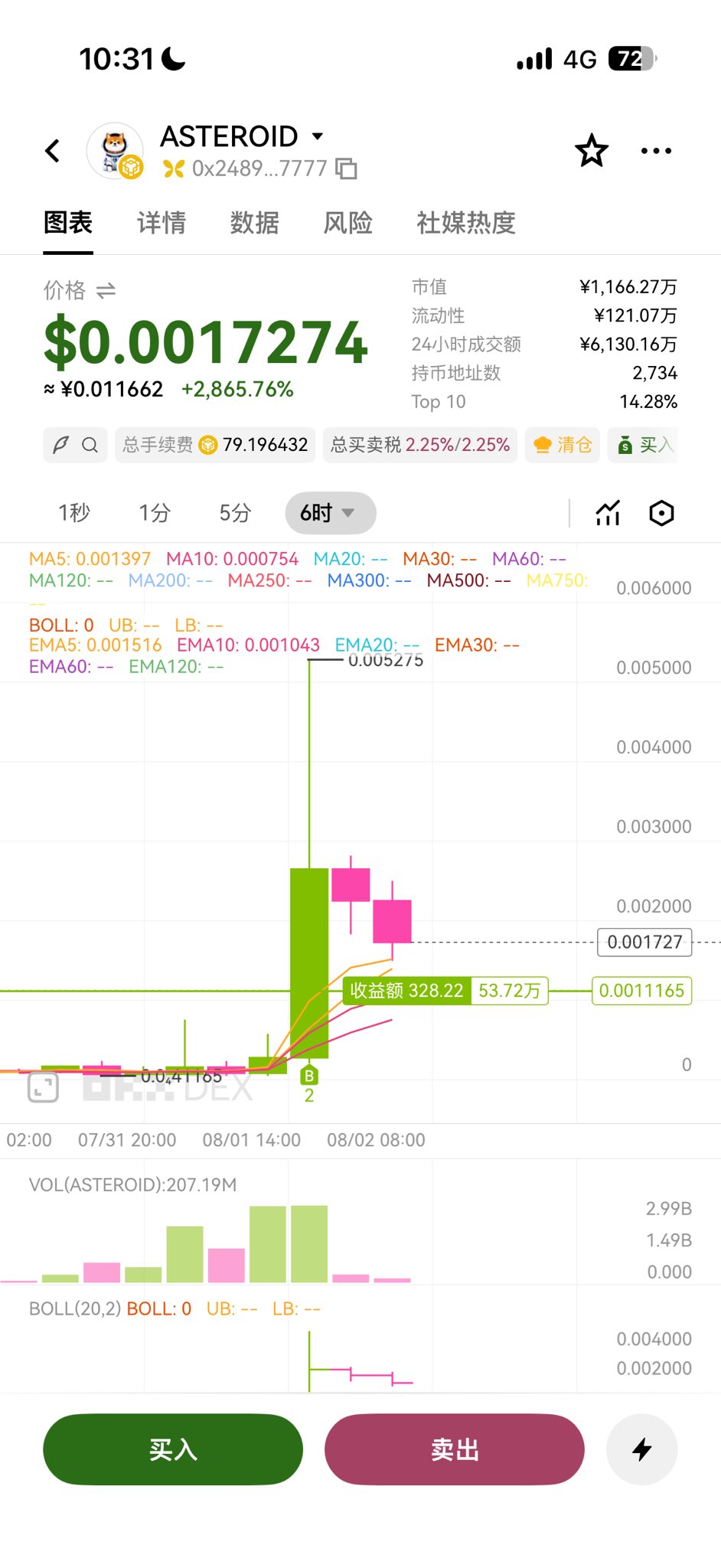This screenshot has width=721, height=1568.
Task: Open the 6时 interval dropdown
Action: click(x=331, y=513)
